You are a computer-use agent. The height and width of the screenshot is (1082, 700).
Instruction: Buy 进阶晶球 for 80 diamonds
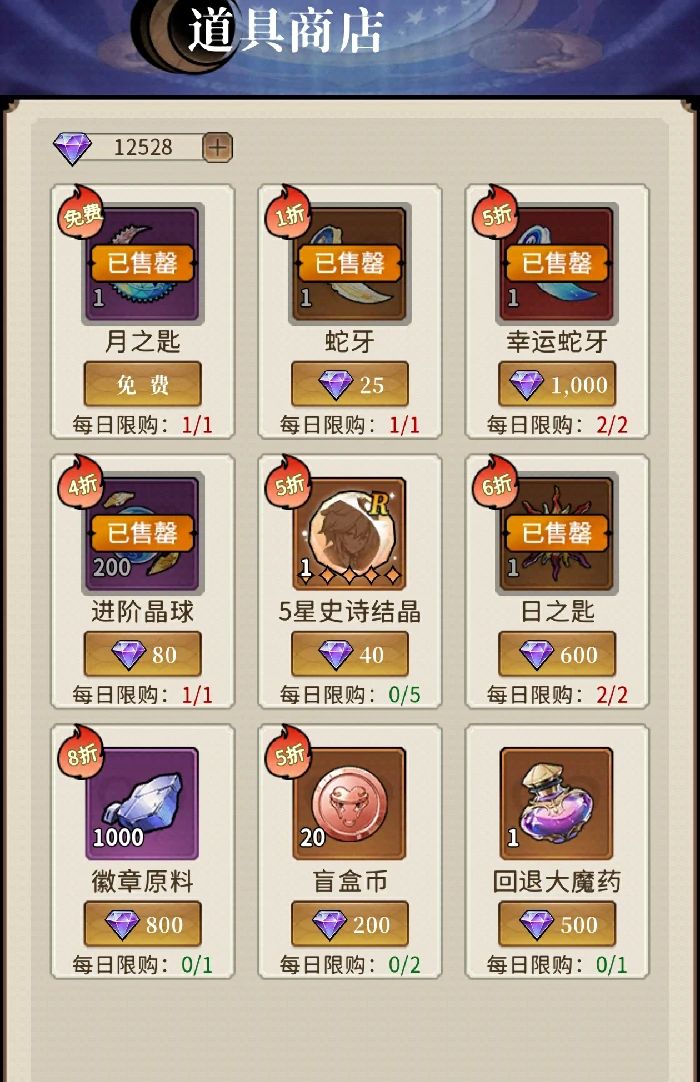(142, 655)
